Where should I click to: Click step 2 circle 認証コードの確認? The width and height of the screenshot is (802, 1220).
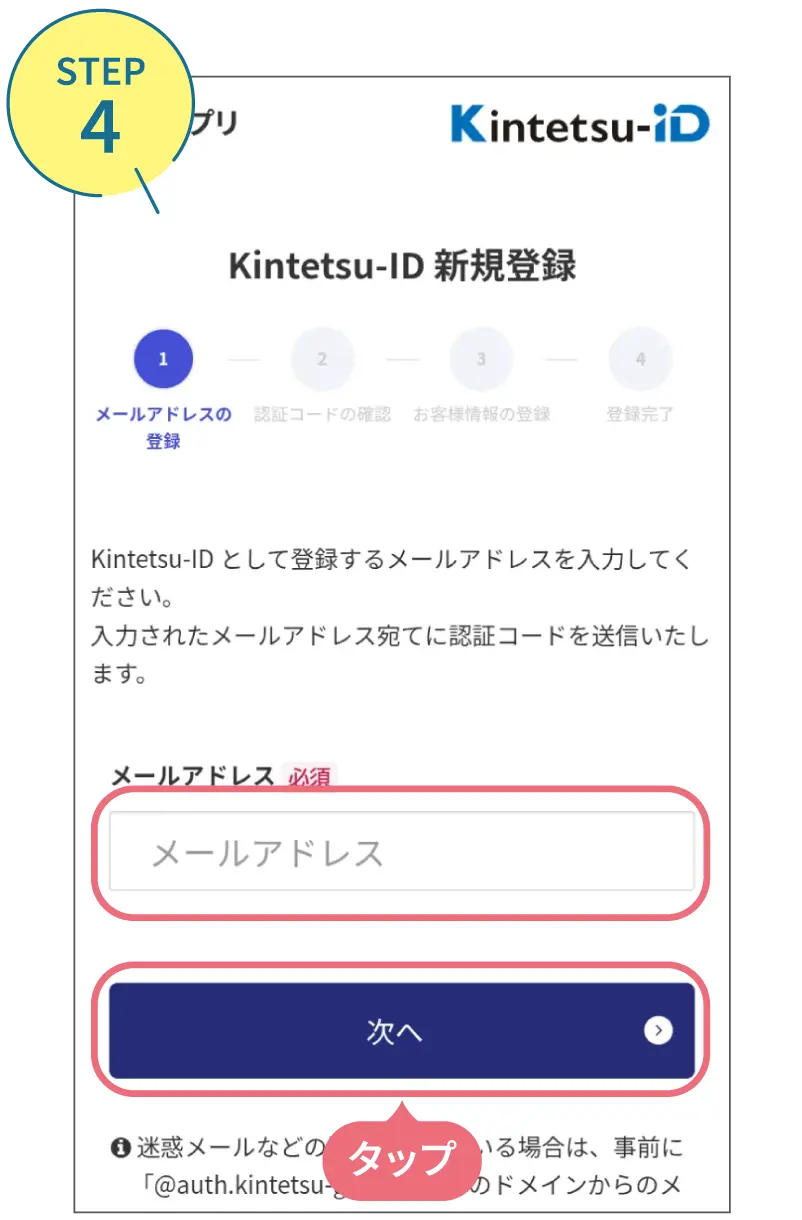(322, 358)
